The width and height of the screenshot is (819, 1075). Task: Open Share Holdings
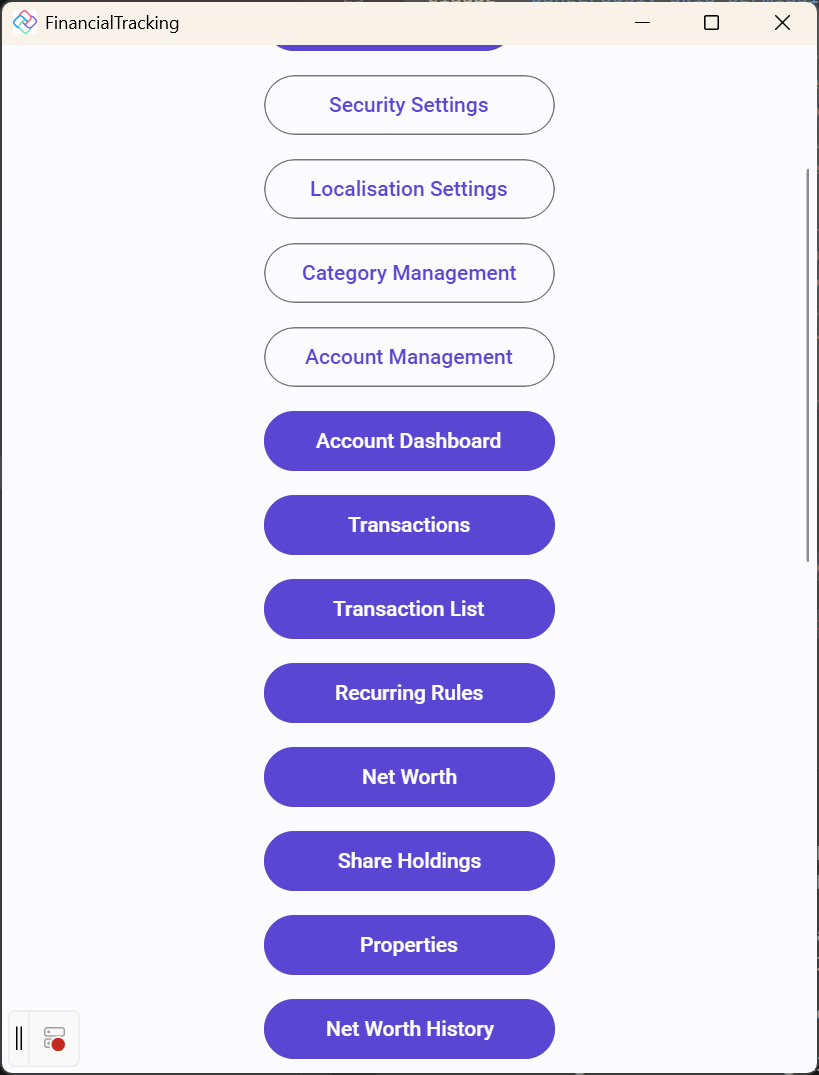409,861
